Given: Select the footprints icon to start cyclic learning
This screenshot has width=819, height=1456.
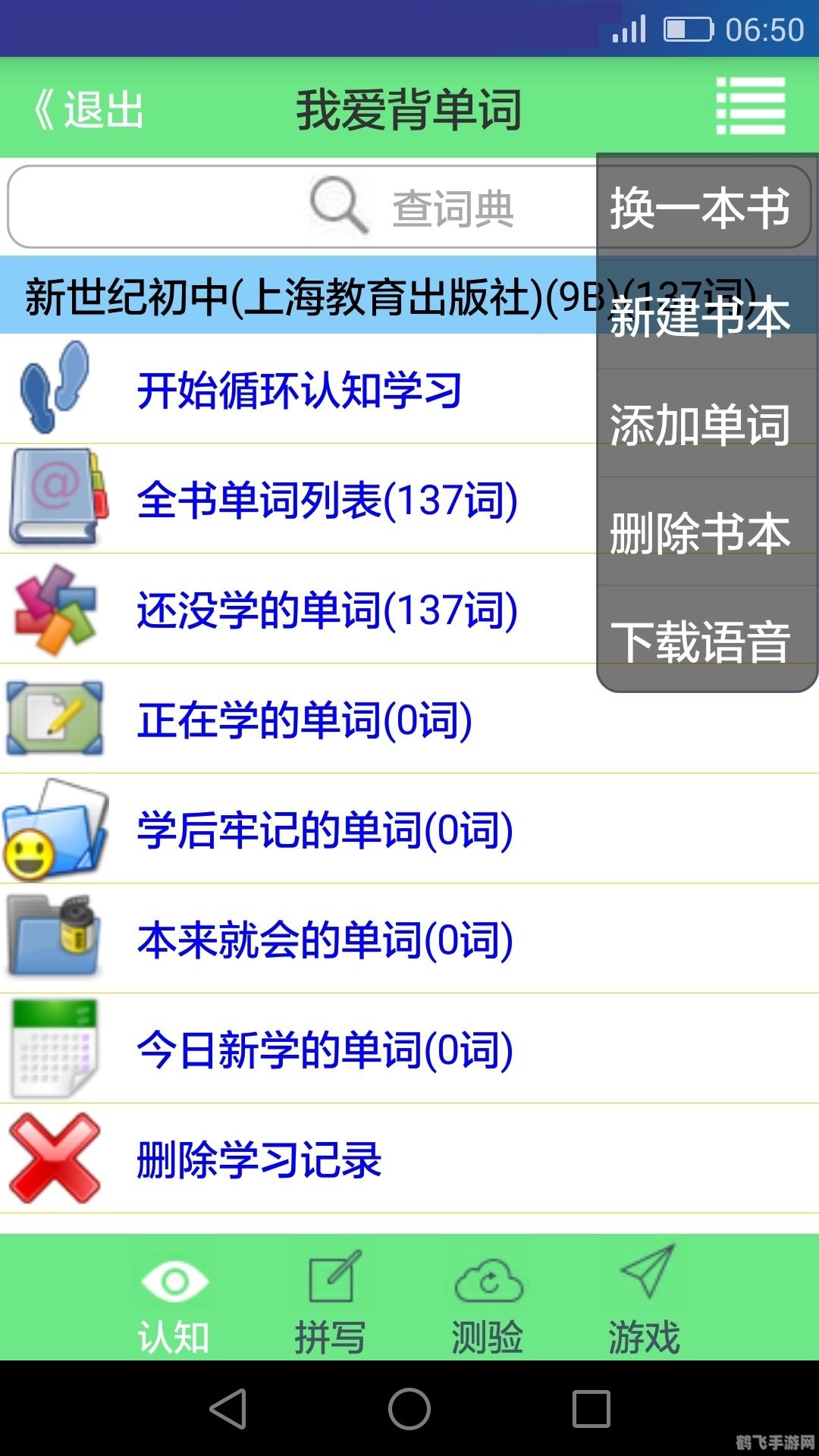Looking at the screenshot, I should click(x=53, y=387).
